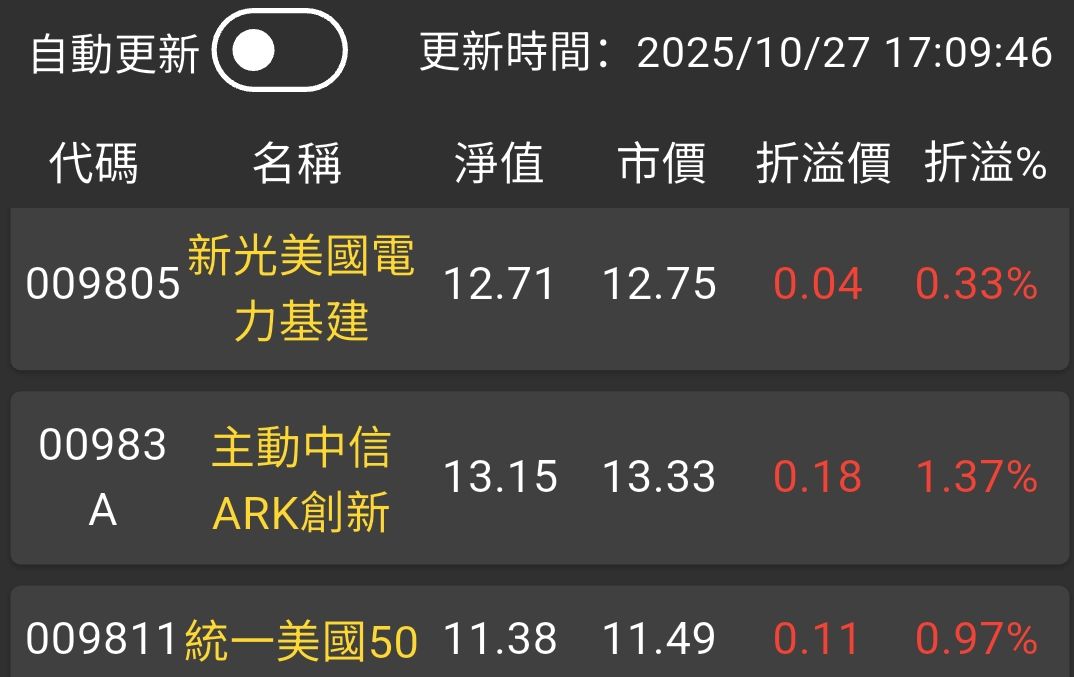Sort by the 折溢價 column header
This screenshot has width=1074, height=677.
(x=823, y=163)
